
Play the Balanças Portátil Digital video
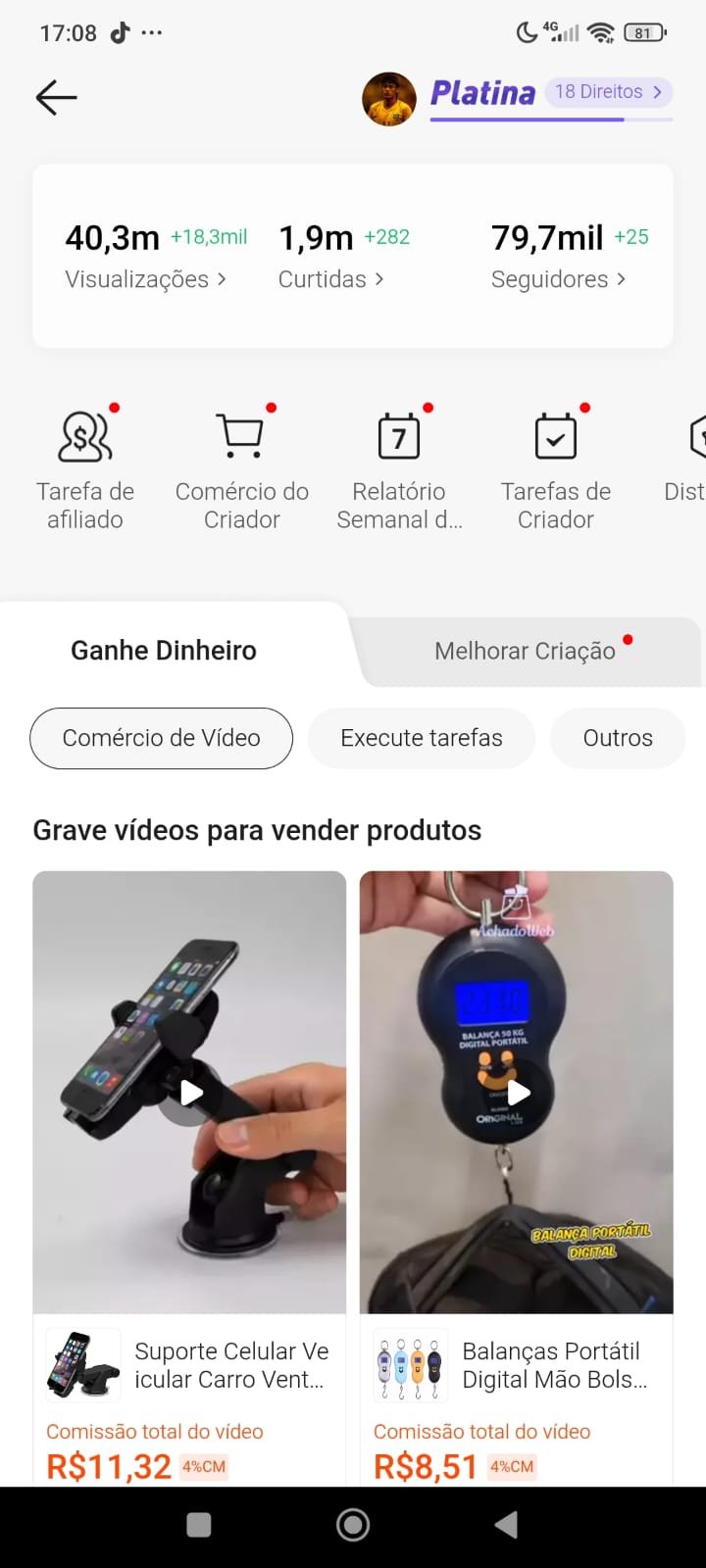[x=517, y=1092]
